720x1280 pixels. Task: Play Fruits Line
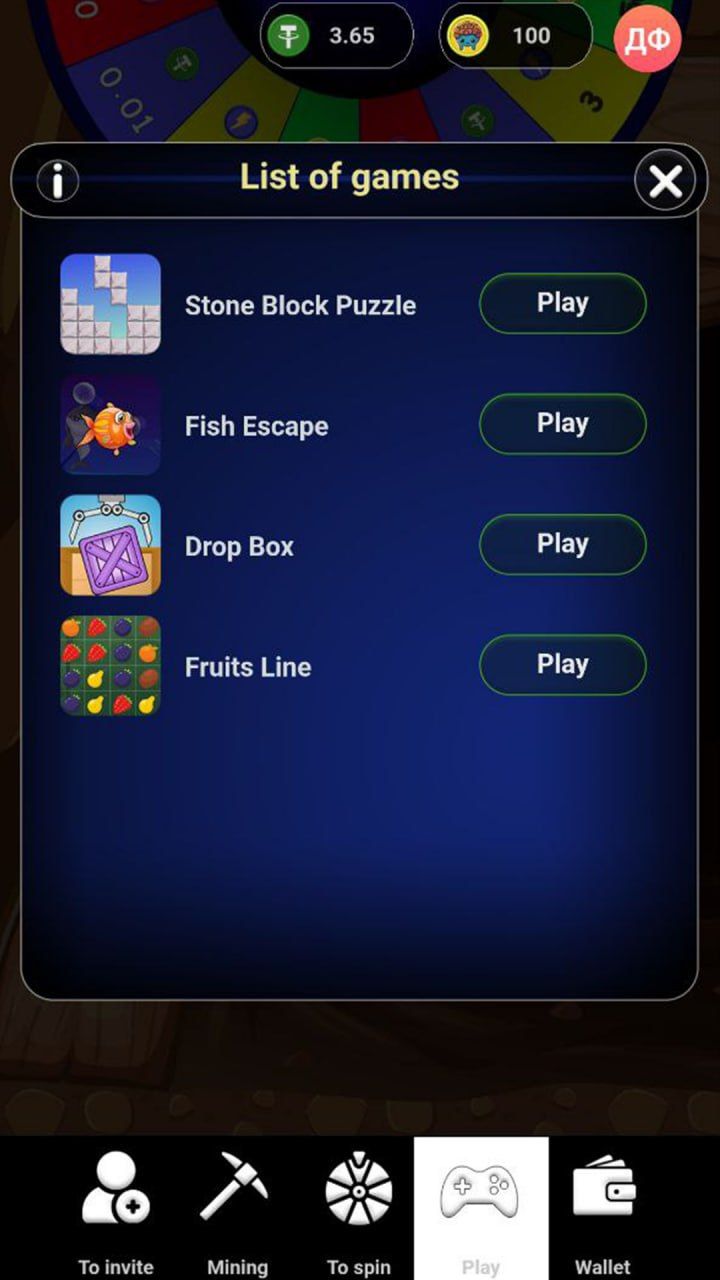[562, 665]
